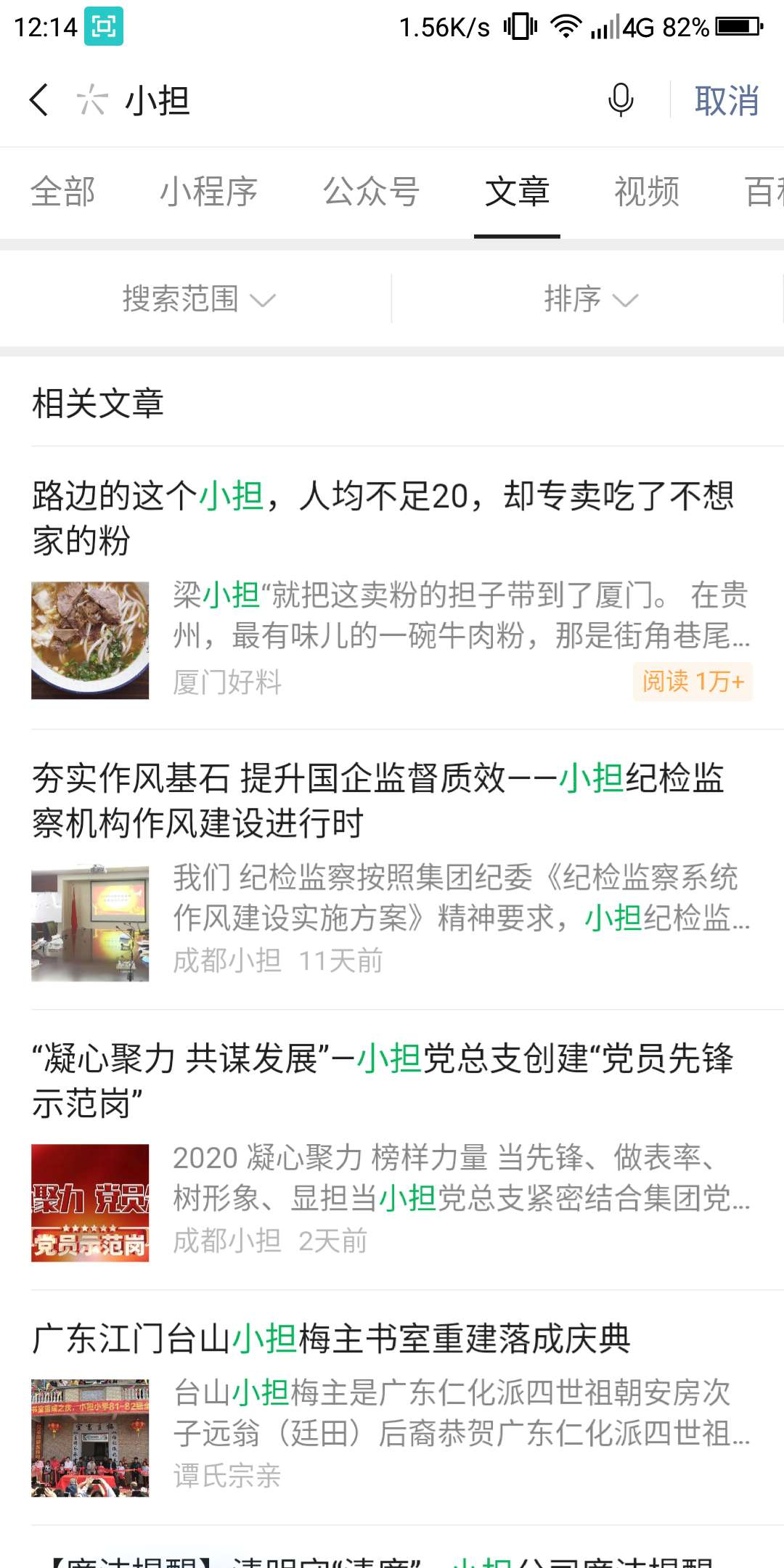Switch to the 公众号 tab
The width and height of the screenshot is (784, 1568).
371,192
